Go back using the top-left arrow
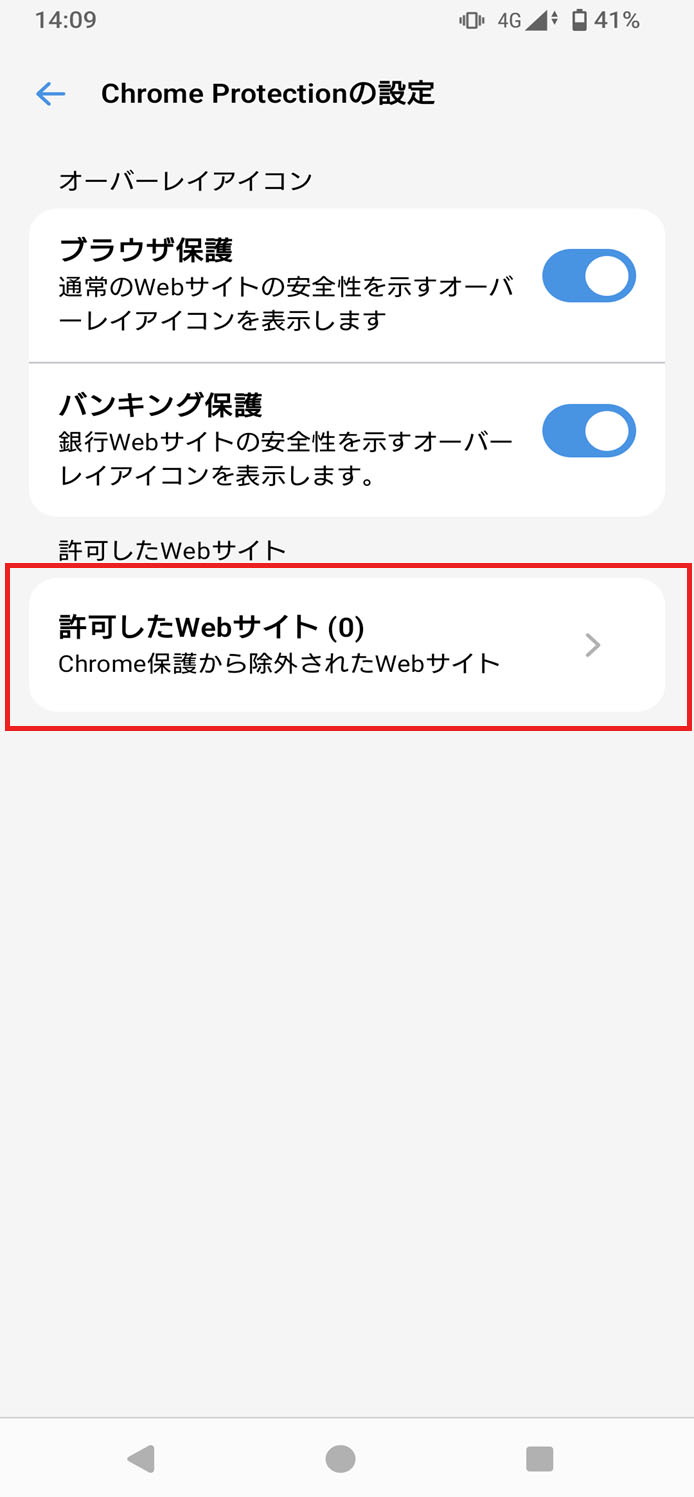Viewport: 694px width, 1497px height. click(x=50, y=94)
